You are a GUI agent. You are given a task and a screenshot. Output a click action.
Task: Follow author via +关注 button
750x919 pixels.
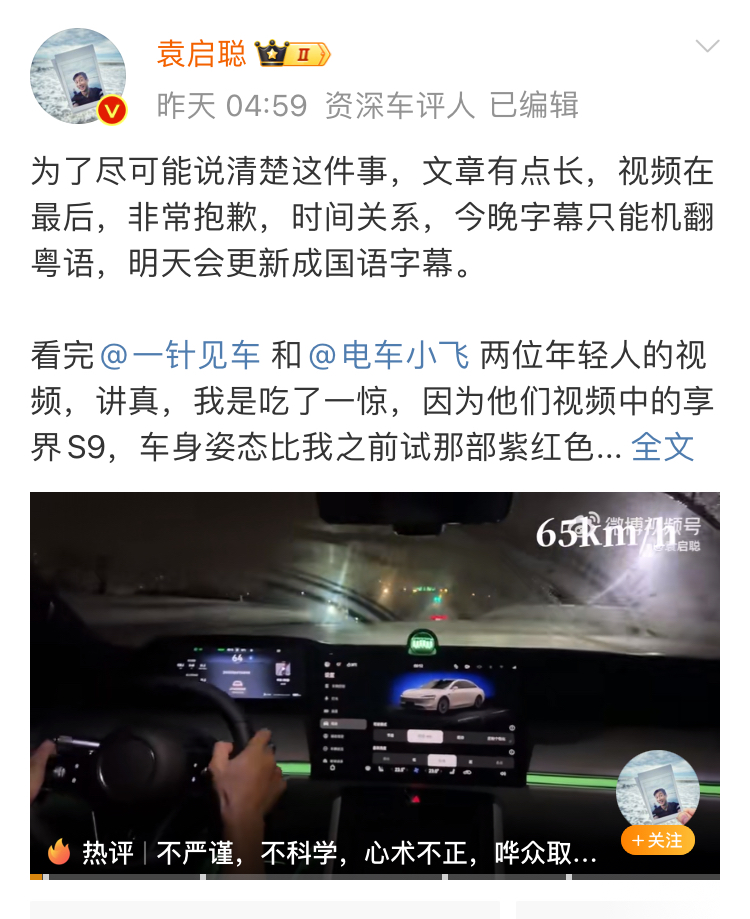pyautogui.click(x=657, y=840)
